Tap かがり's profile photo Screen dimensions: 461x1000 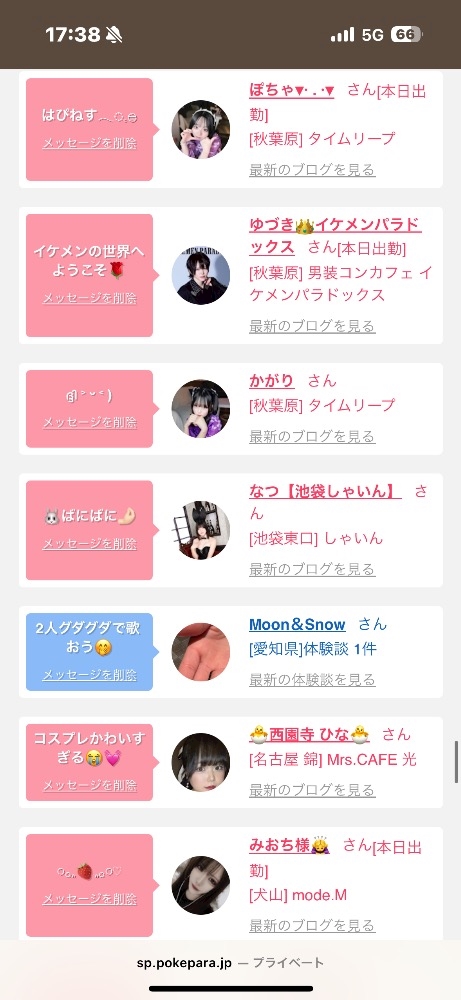tap(201, 409)
